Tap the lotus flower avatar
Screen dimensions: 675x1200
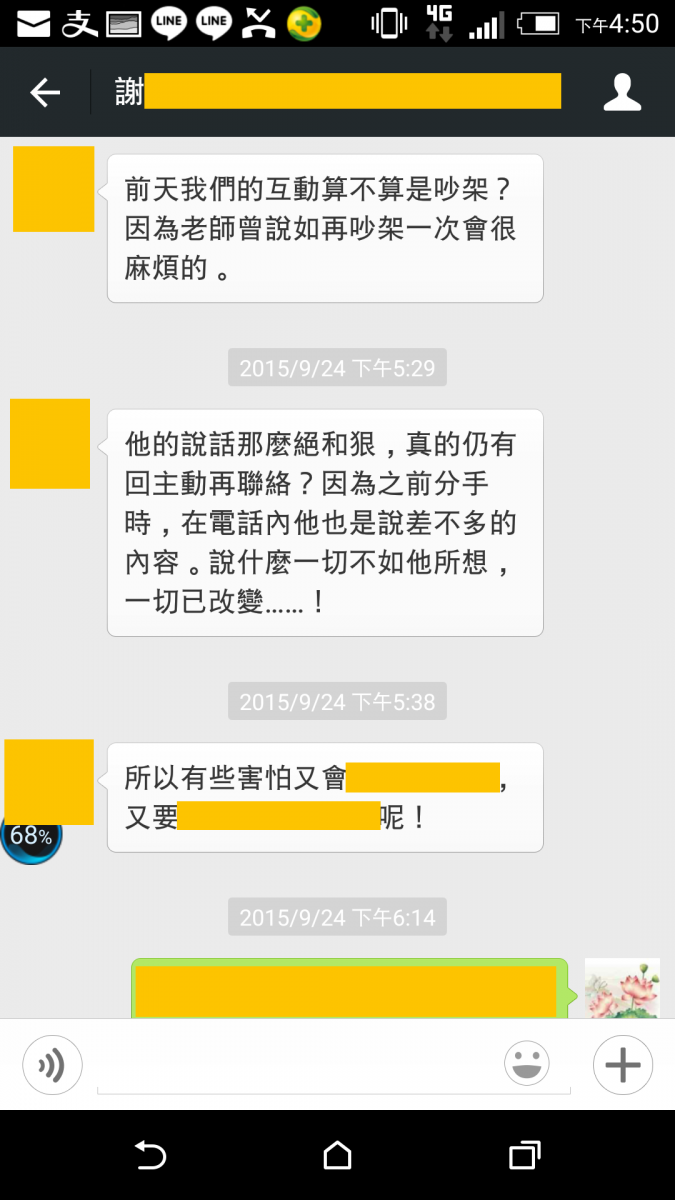pos(622,988)
